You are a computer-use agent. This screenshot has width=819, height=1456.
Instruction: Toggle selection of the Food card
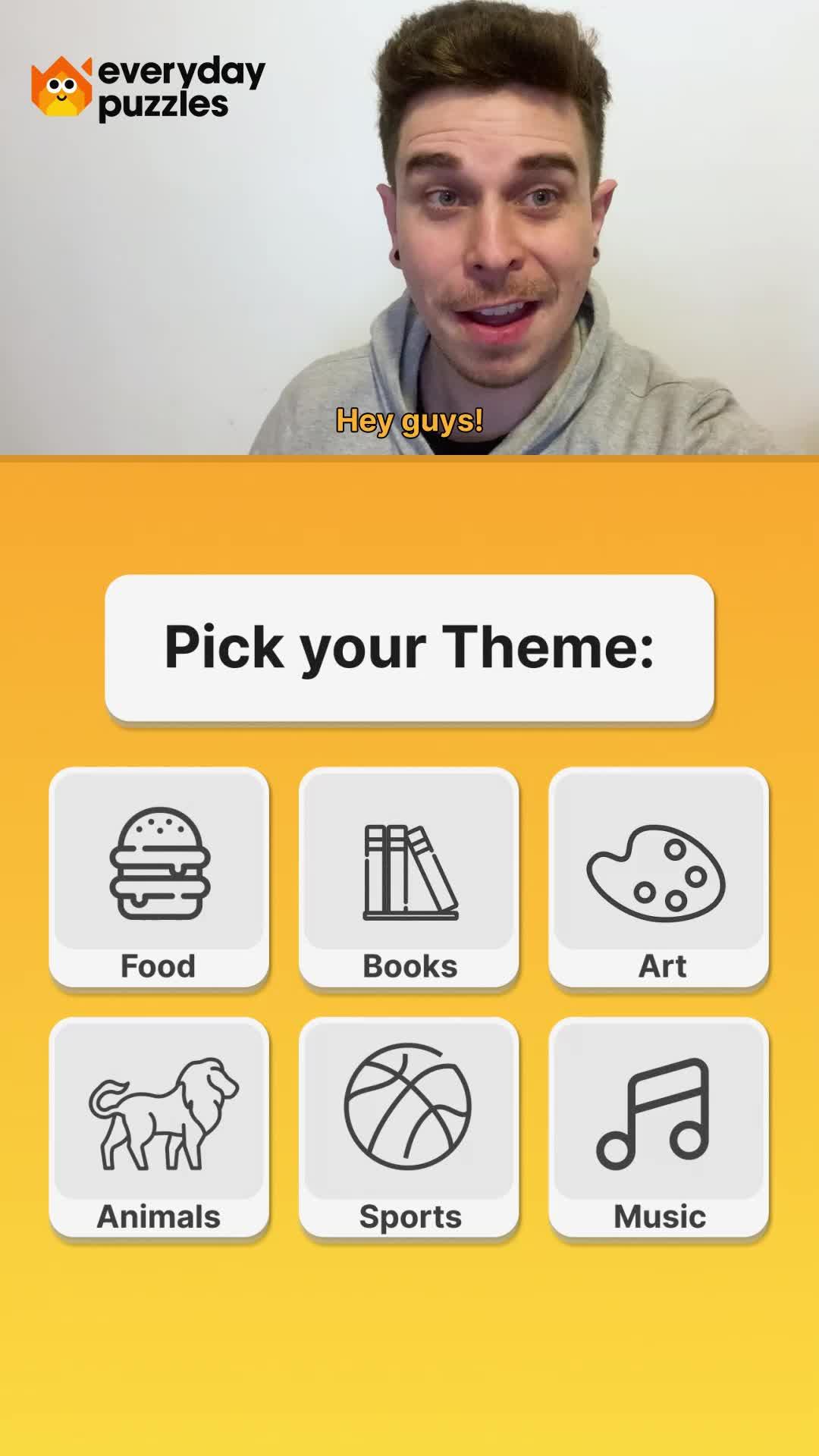click(158, 876)
